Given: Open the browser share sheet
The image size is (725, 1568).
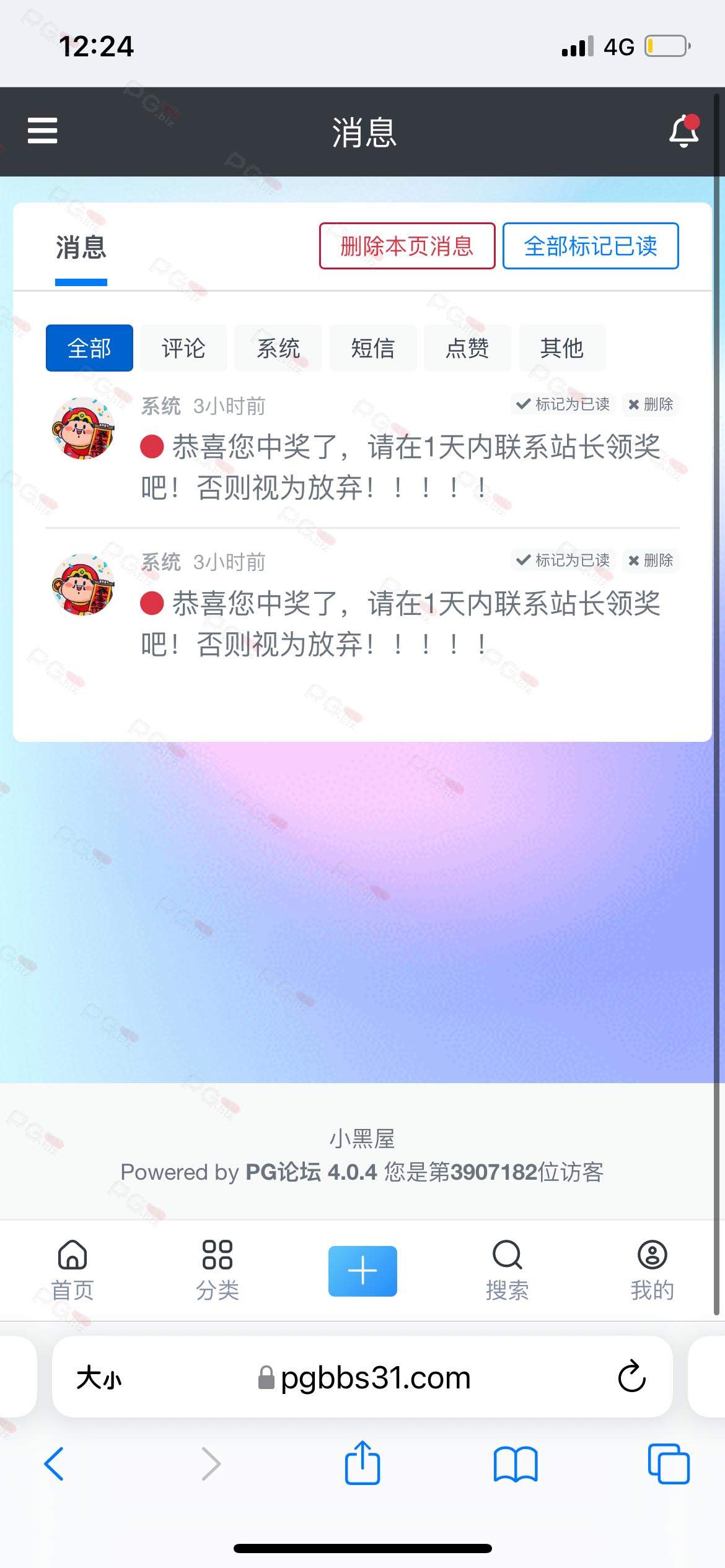Looking at the screenshot, I should [x=362, y=1464].
